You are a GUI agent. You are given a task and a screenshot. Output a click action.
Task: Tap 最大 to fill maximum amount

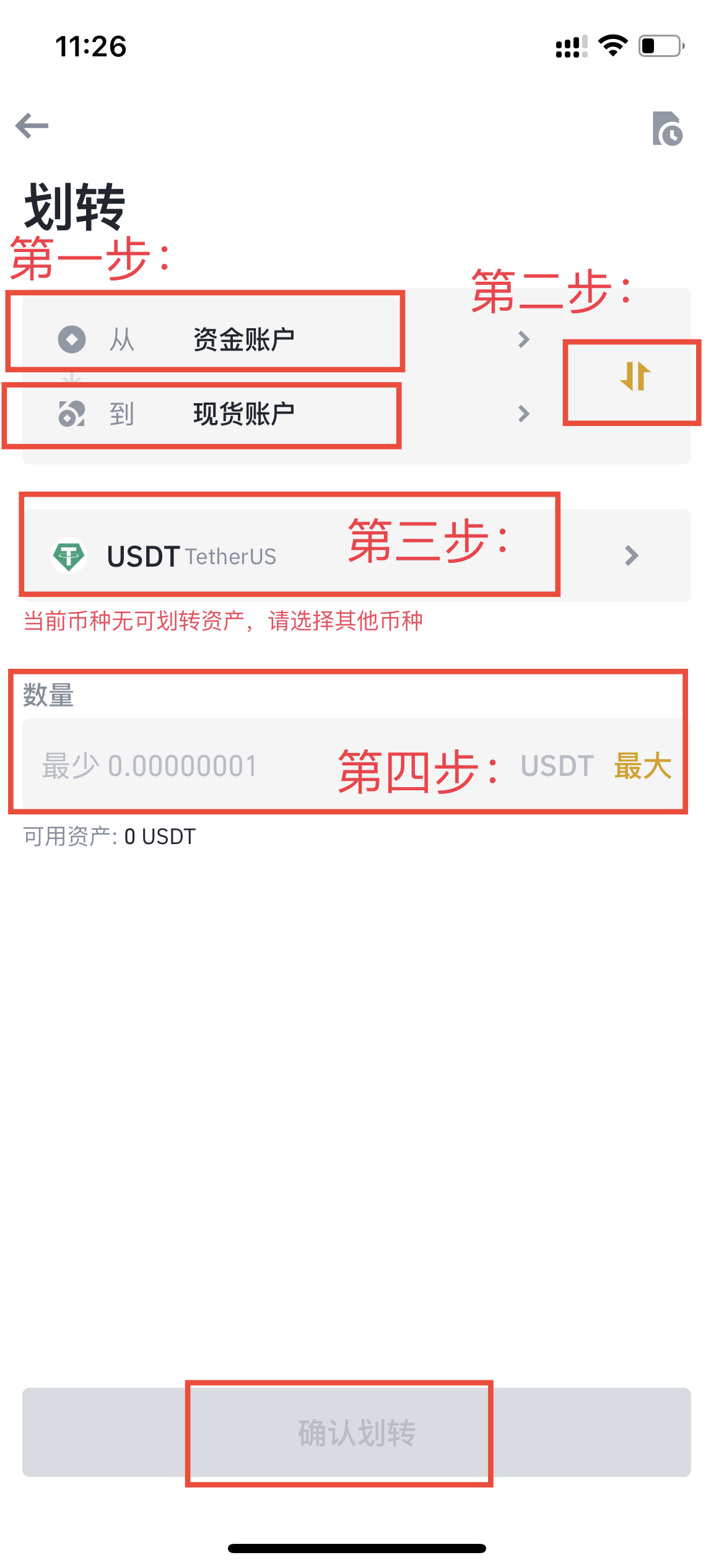pos(642,766)
